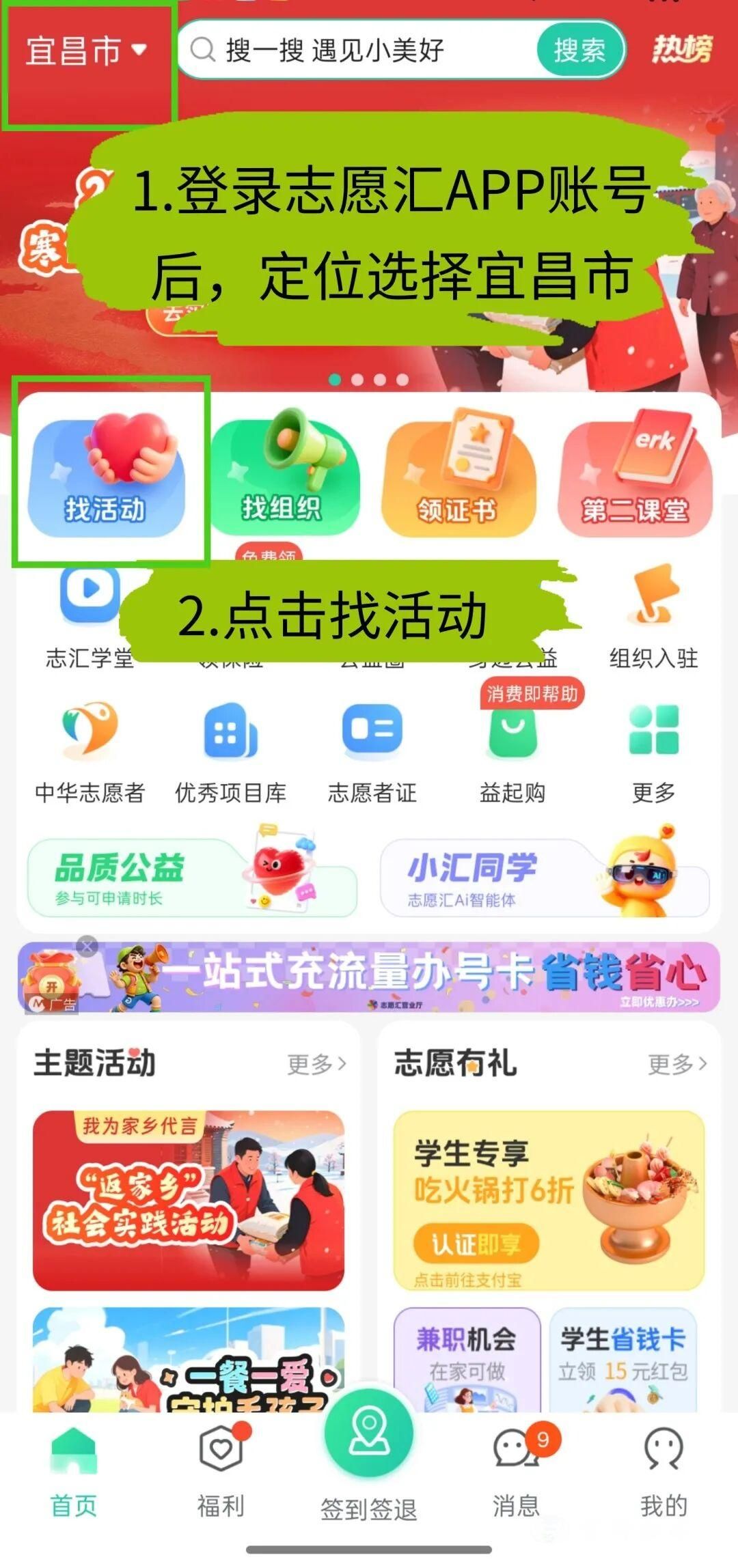
Task: Open 优秀项目库 shortcut
Action: (230, 751)
